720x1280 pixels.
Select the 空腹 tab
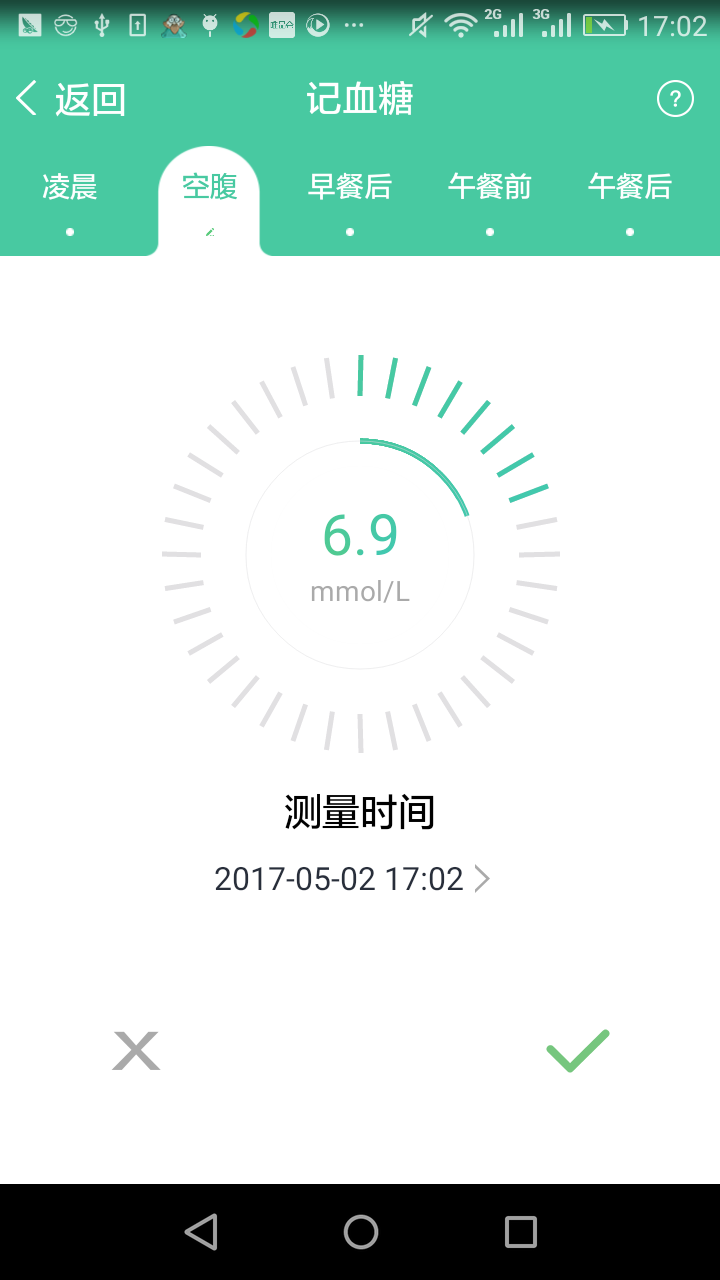pyautogui.click(x=209, y=200)
